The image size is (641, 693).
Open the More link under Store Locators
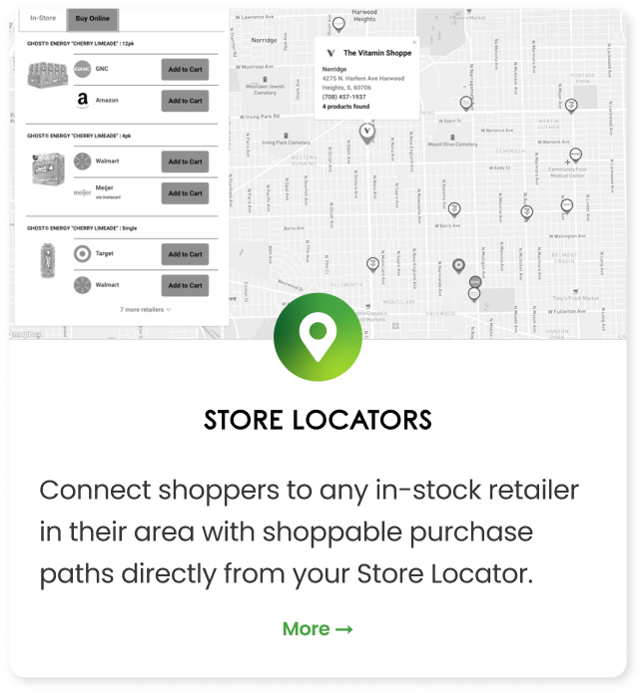point(317,629)
